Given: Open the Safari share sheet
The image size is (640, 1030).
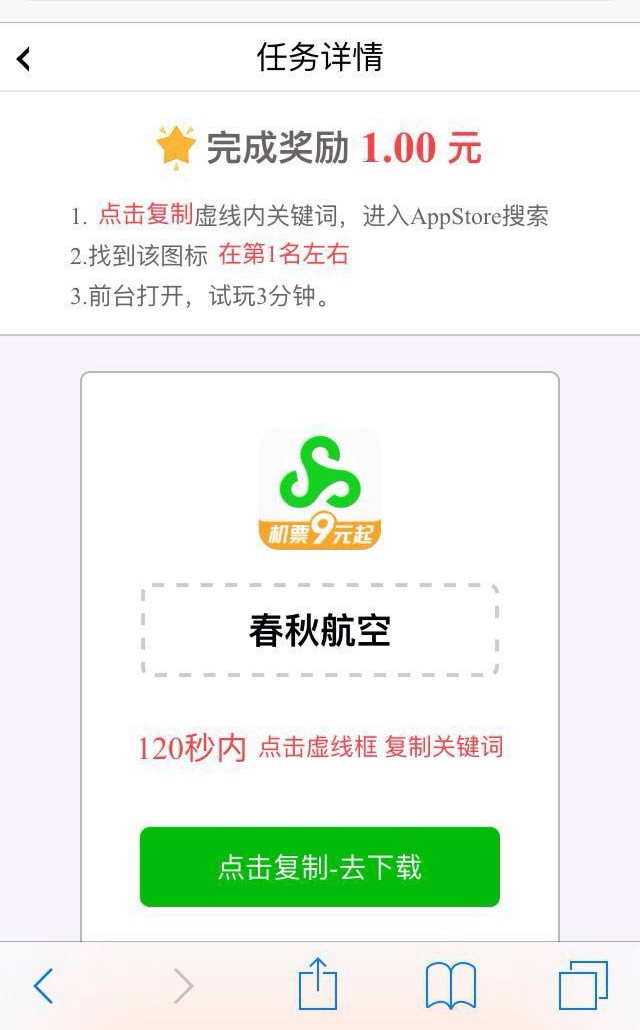Looking at the screenshot, I should click(318, 985).
